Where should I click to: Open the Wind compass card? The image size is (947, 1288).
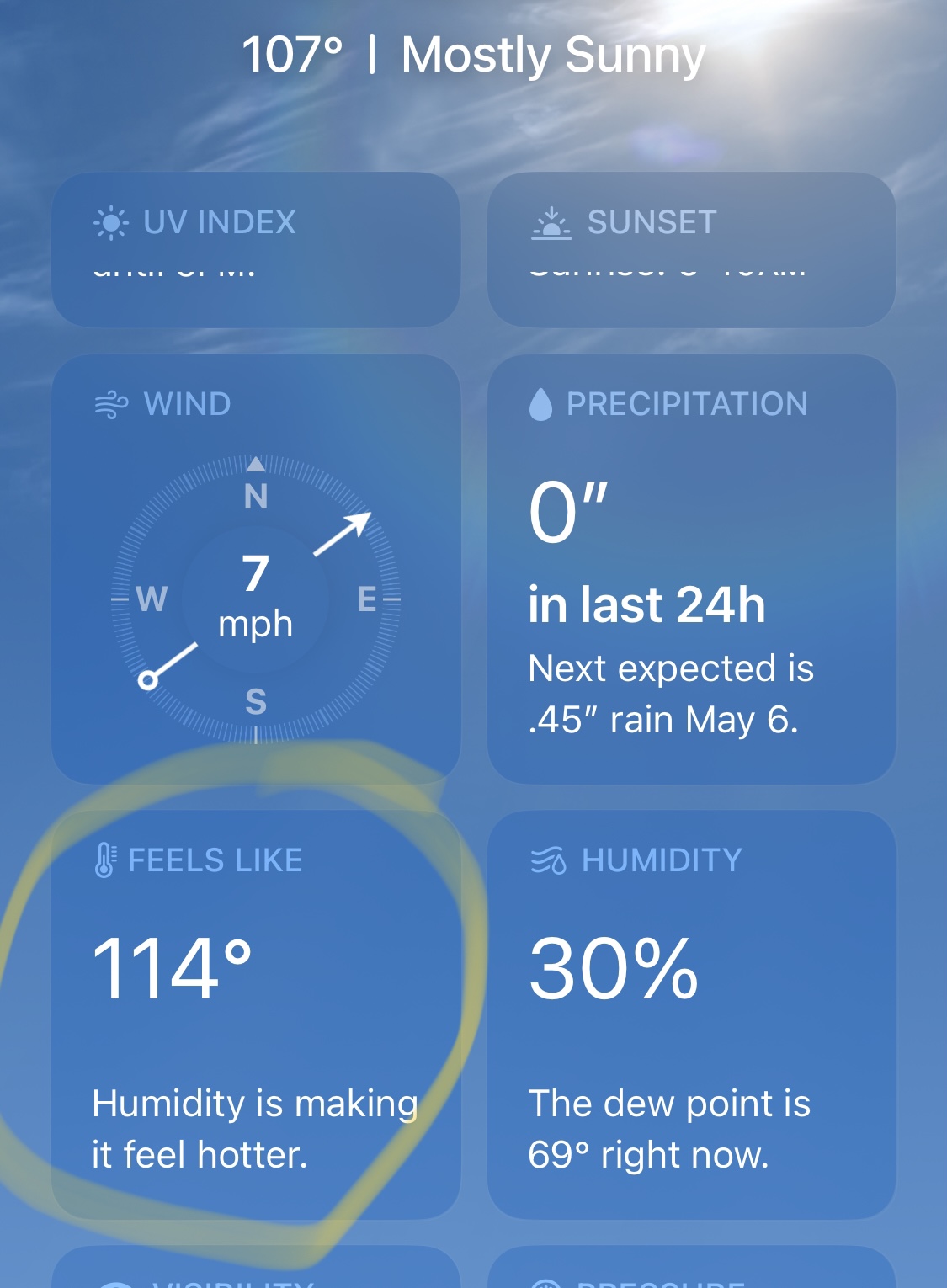[x=256, y=569]
